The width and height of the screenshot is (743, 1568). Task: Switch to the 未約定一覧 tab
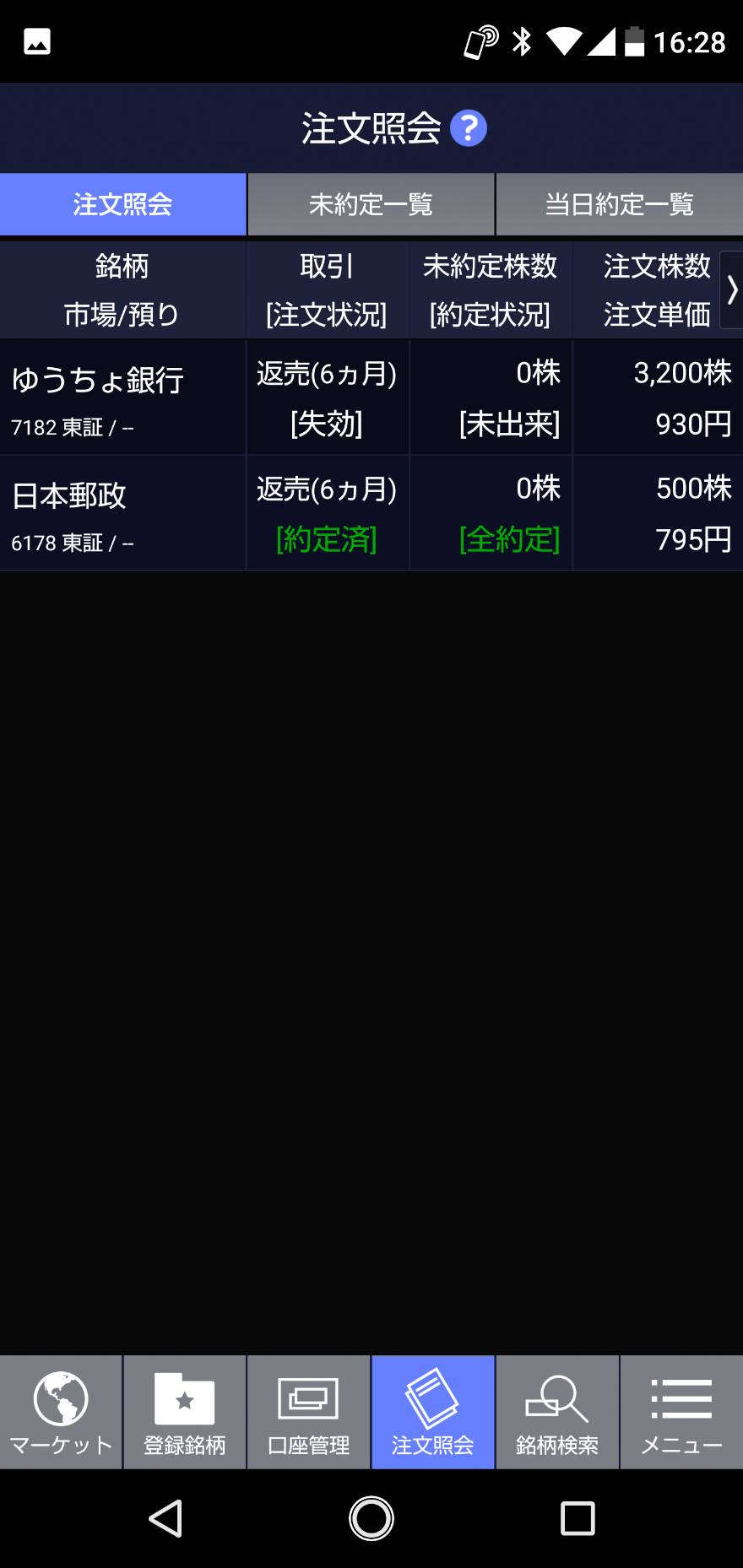[371, 204]
